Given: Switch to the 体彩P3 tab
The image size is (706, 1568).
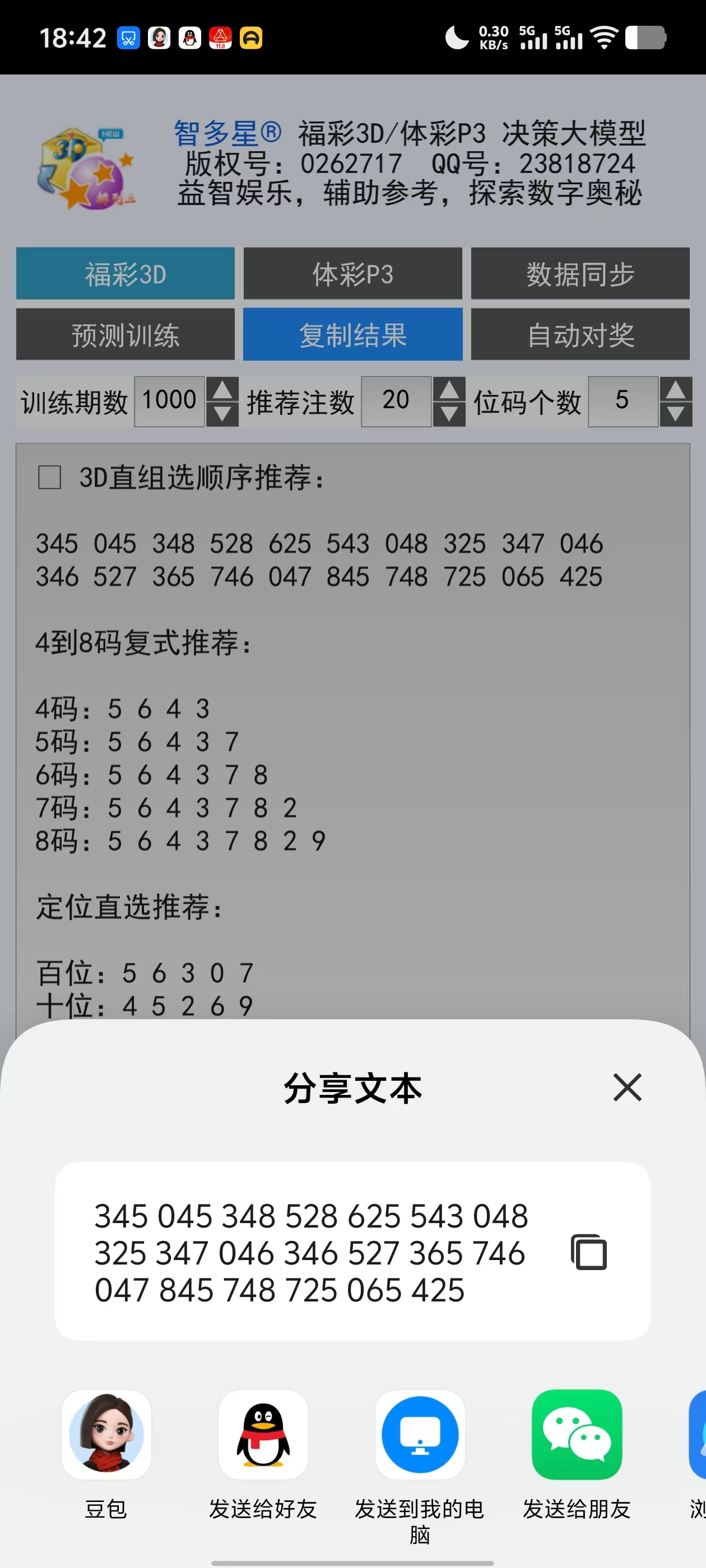Looking at the screenshot, I should click(352, 274).
